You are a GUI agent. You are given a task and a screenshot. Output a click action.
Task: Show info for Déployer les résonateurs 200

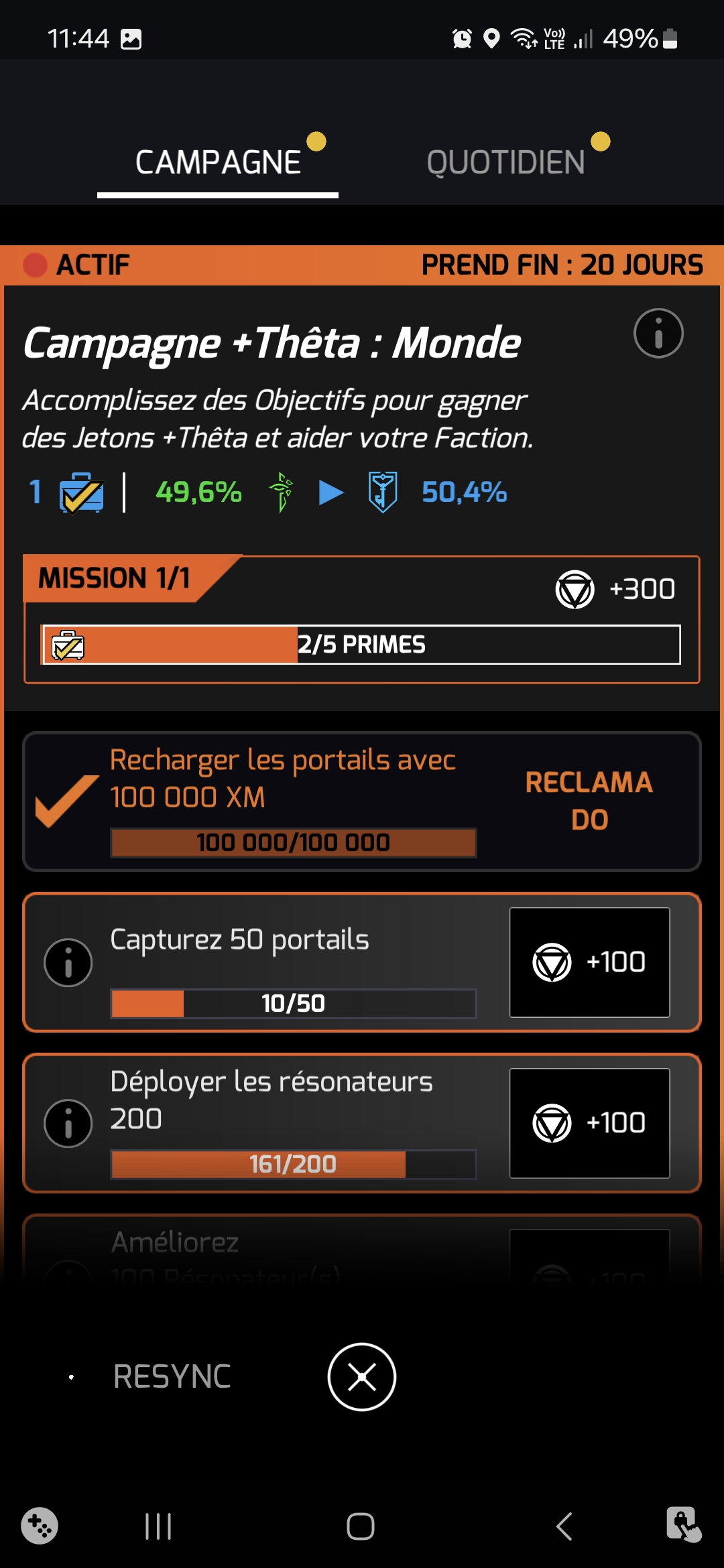68,1124
